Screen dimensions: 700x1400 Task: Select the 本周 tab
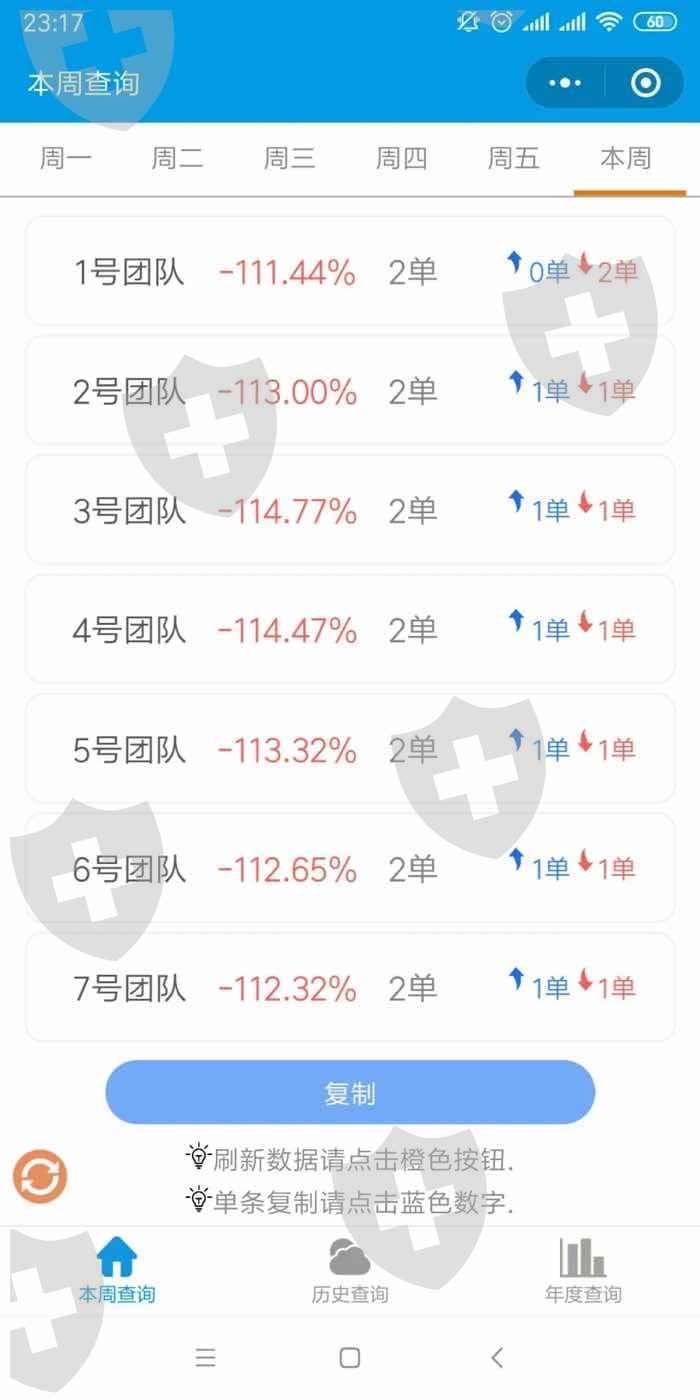[x=626, y=158]
